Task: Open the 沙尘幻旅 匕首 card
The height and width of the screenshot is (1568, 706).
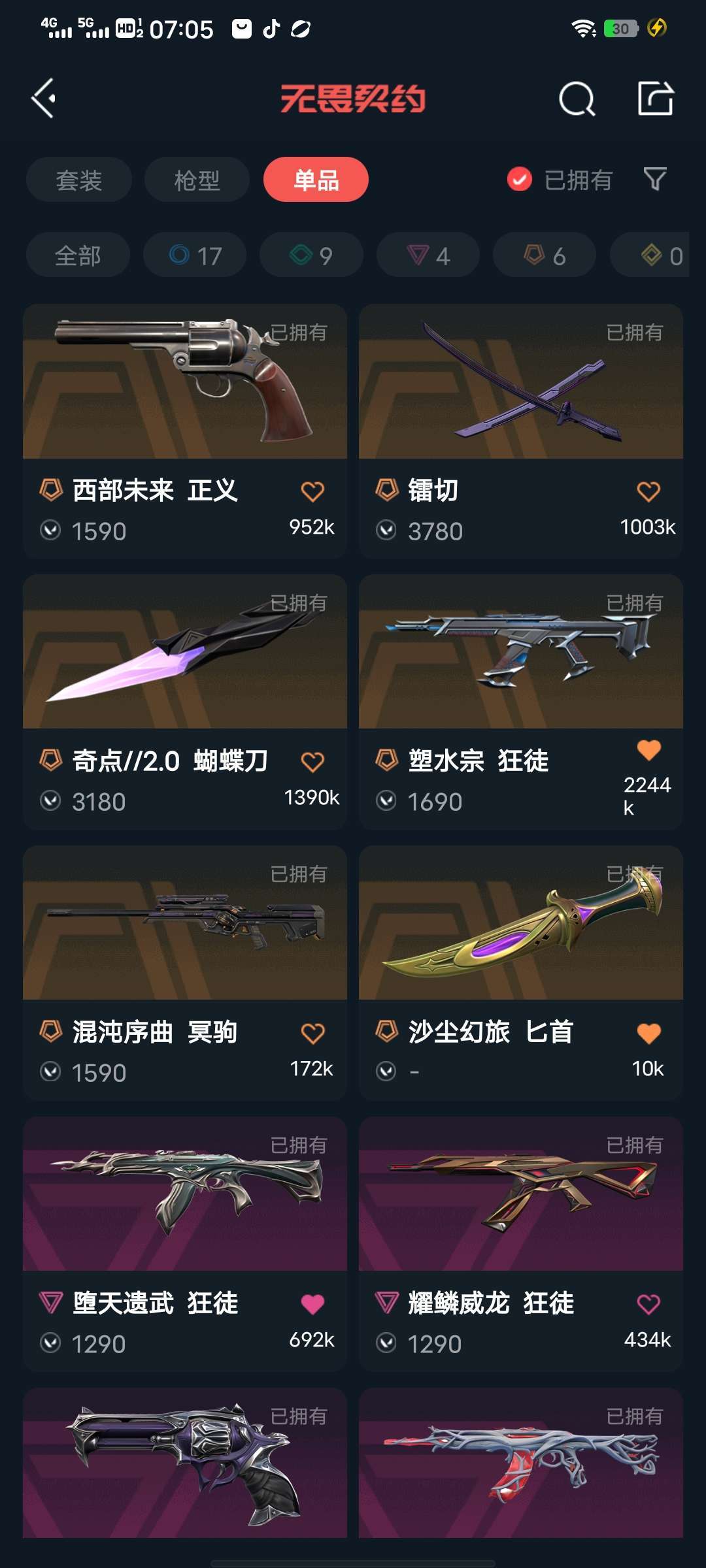Action: click(521, 973)
